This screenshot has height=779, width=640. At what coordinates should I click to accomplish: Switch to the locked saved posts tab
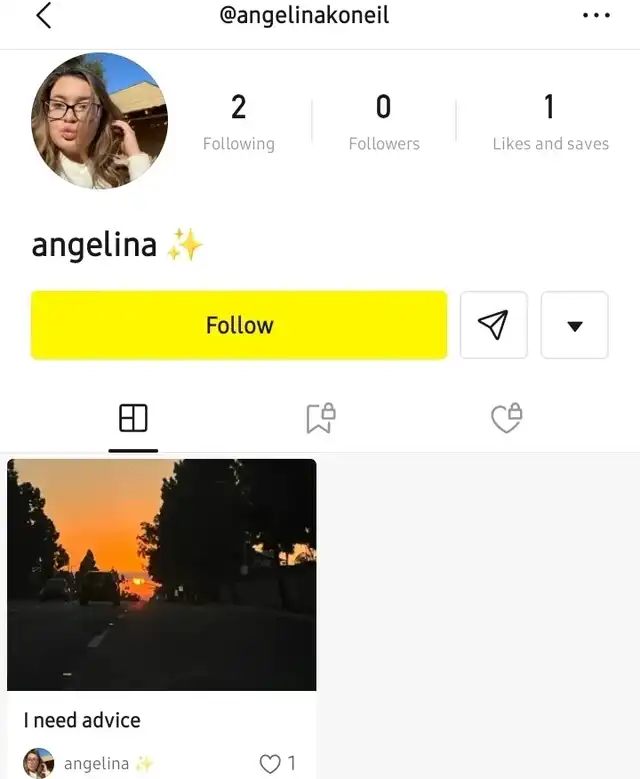[x=320, y=419]
